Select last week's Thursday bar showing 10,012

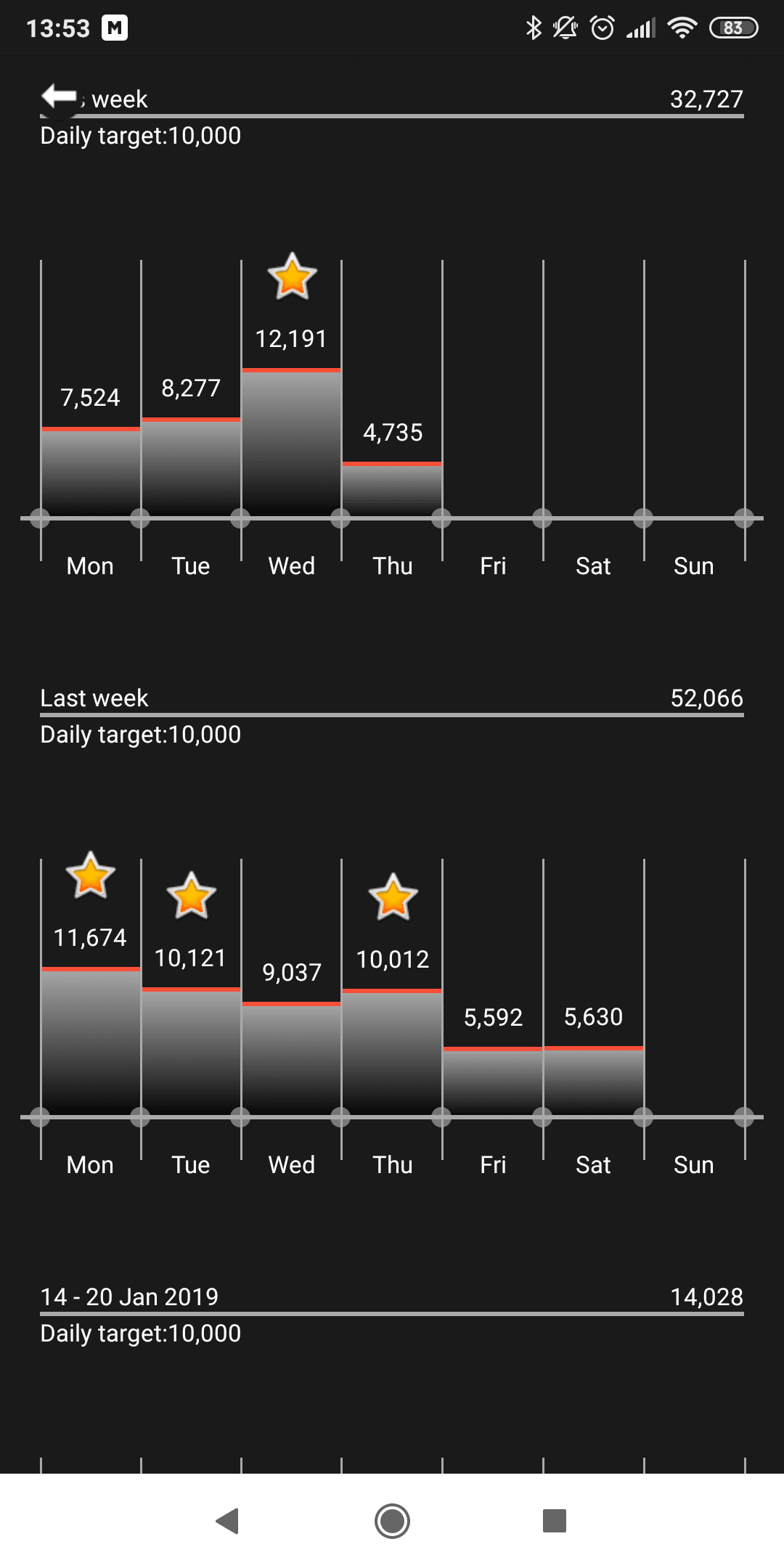pyautogui.click(x=392, y=1053)
